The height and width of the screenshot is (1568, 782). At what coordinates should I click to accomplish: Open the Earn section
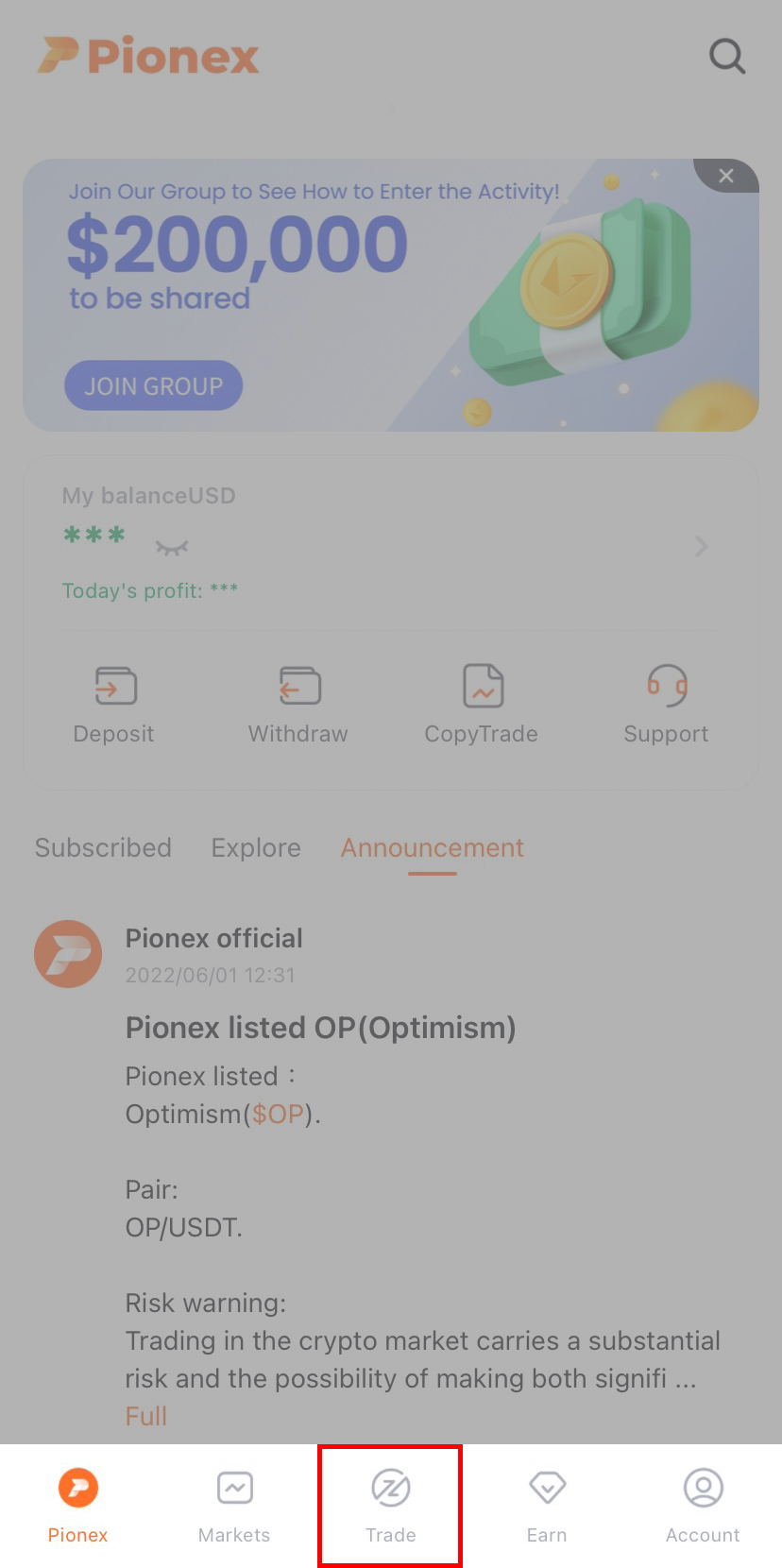coord(547,1507)
